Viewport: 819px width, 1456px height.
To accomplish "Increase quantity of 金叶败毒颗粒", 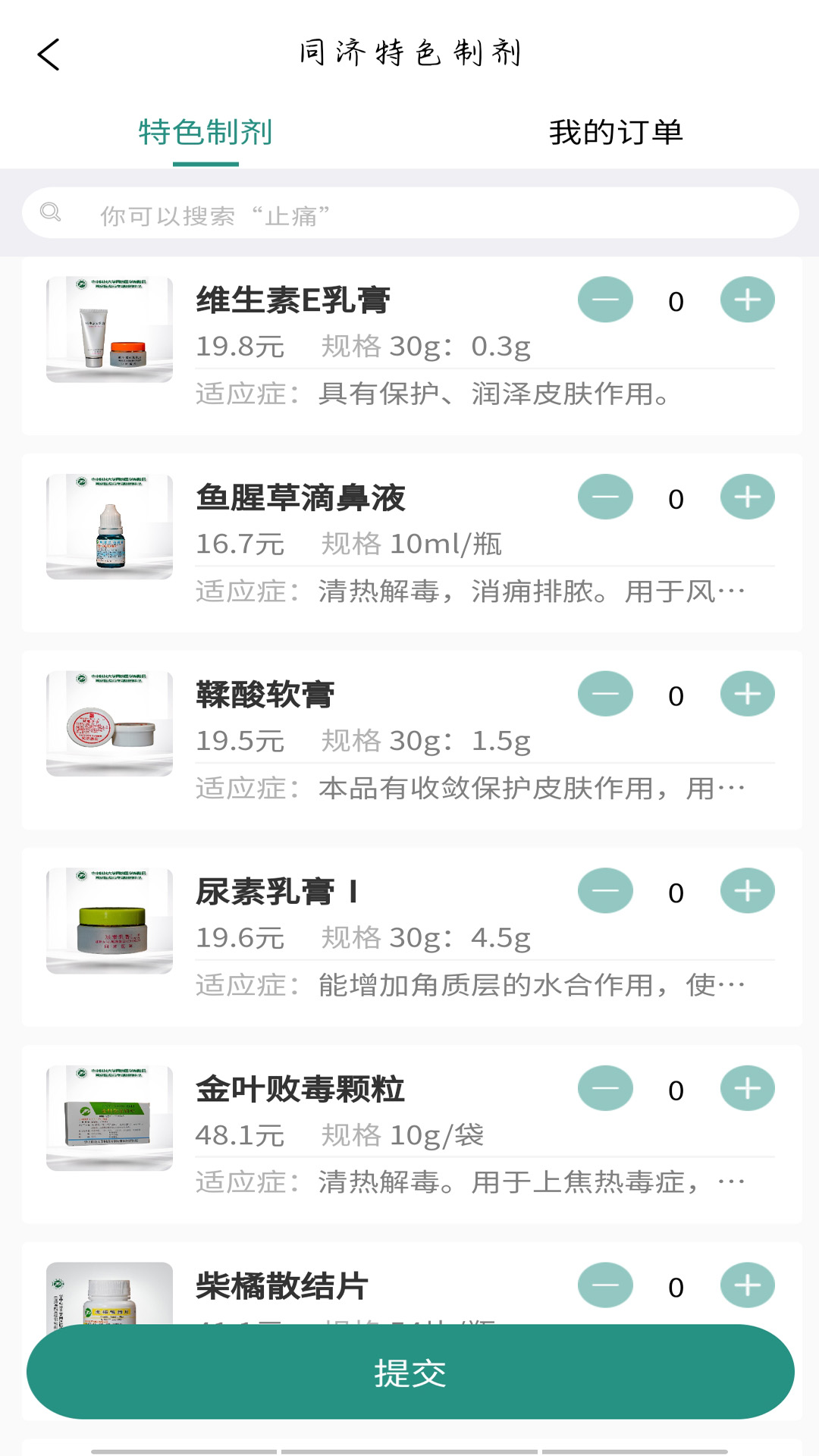I will [746, 1088].
